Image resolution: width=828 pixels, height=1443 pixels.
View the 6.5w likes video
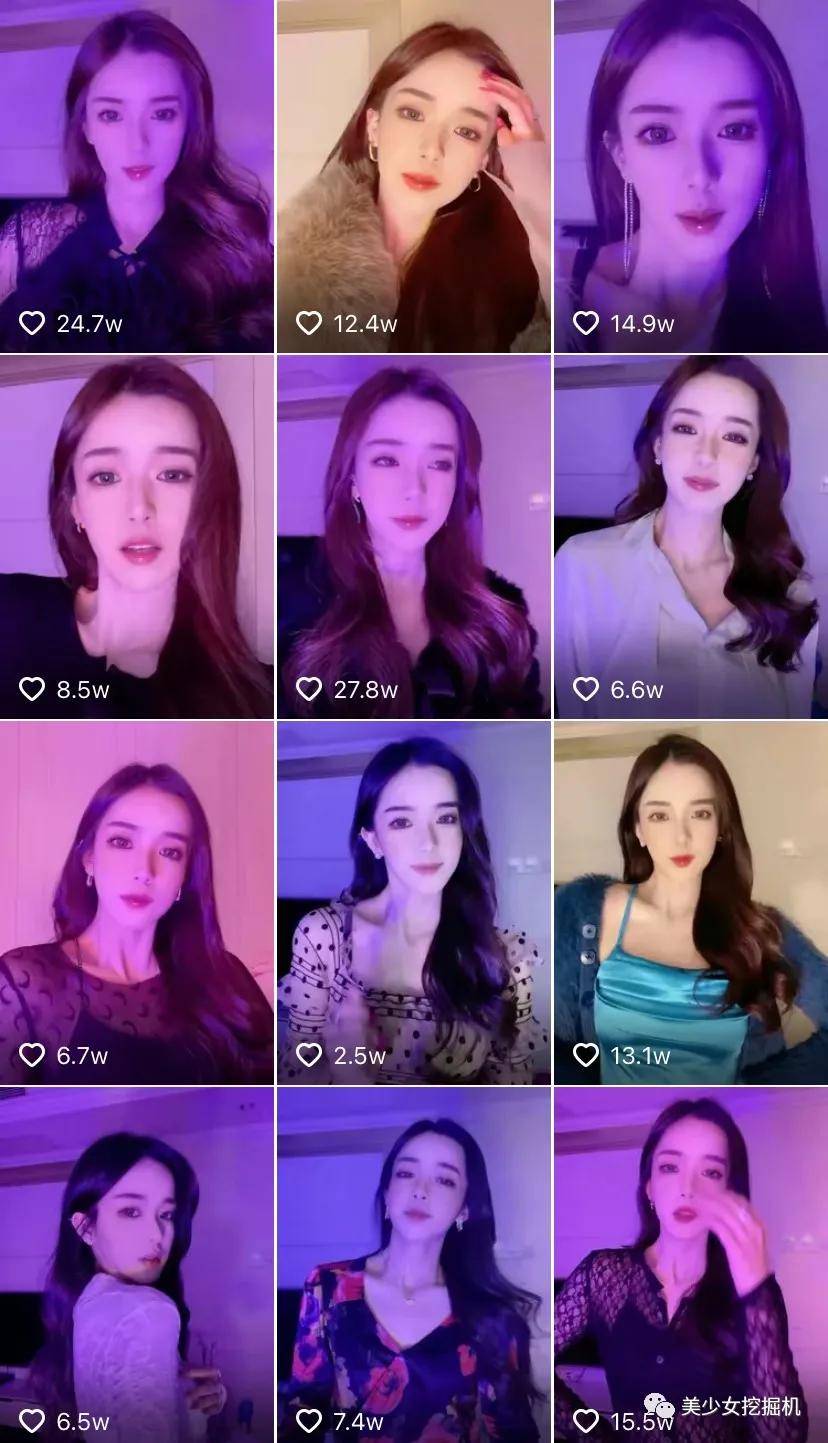tap(136, 1265)
